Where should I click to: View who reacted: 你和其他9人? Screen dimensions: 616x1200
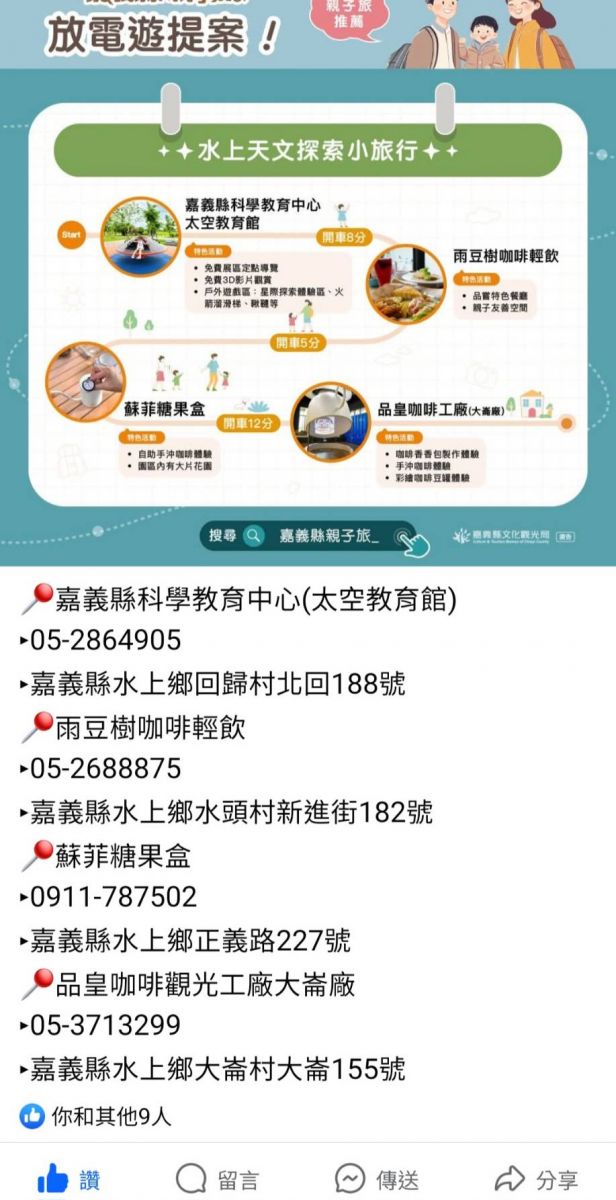click(x=97, y=1116)
